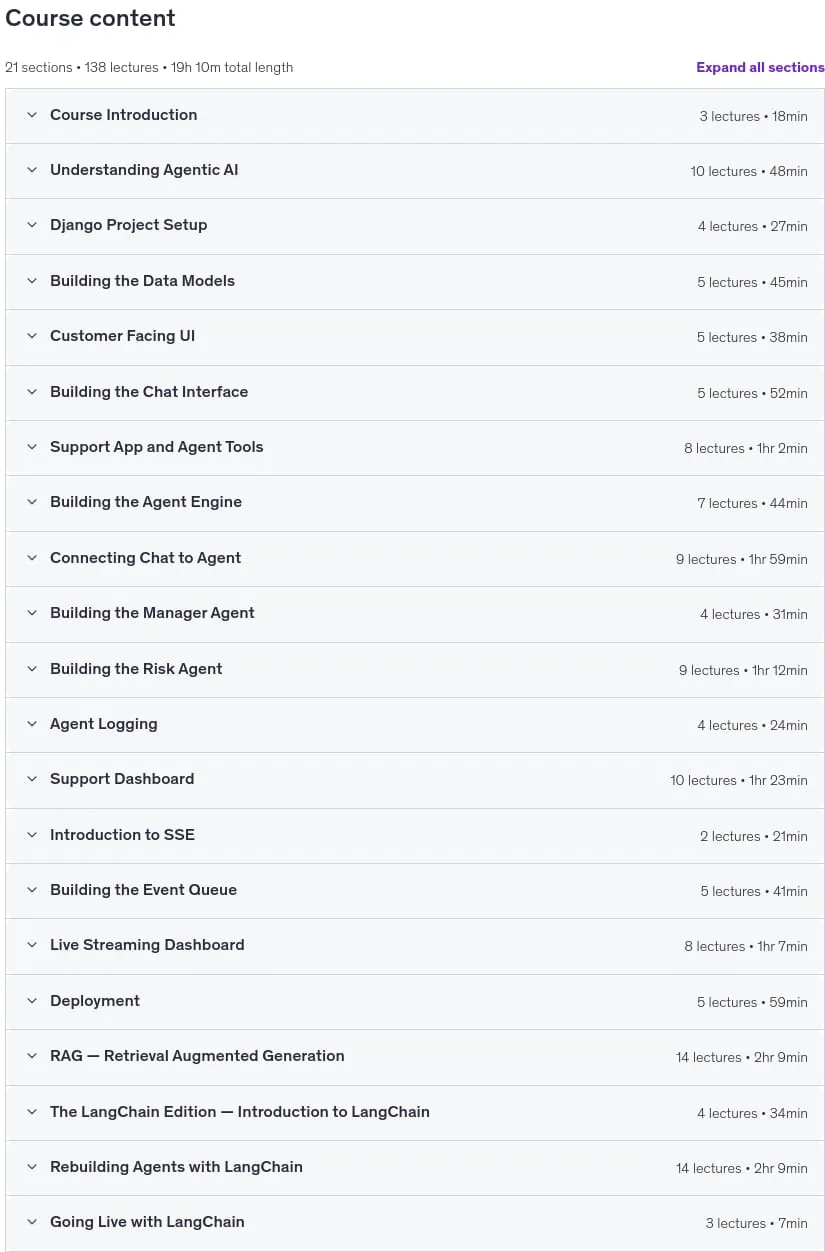Open the Agent Logging section
The width and height of the screenshot is (825, 1252).
coord(415,725)
